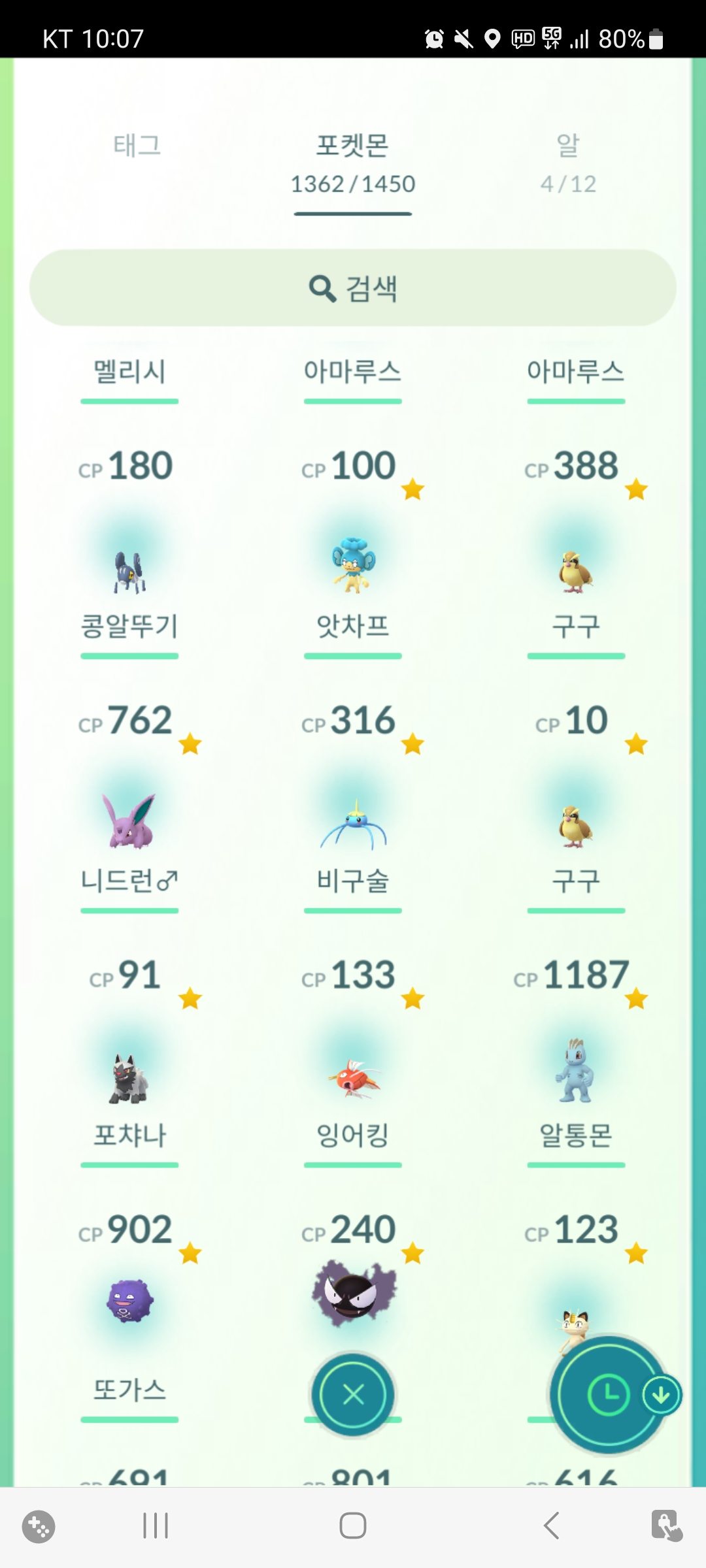Open the sort order clock button

click(608, 1394)
